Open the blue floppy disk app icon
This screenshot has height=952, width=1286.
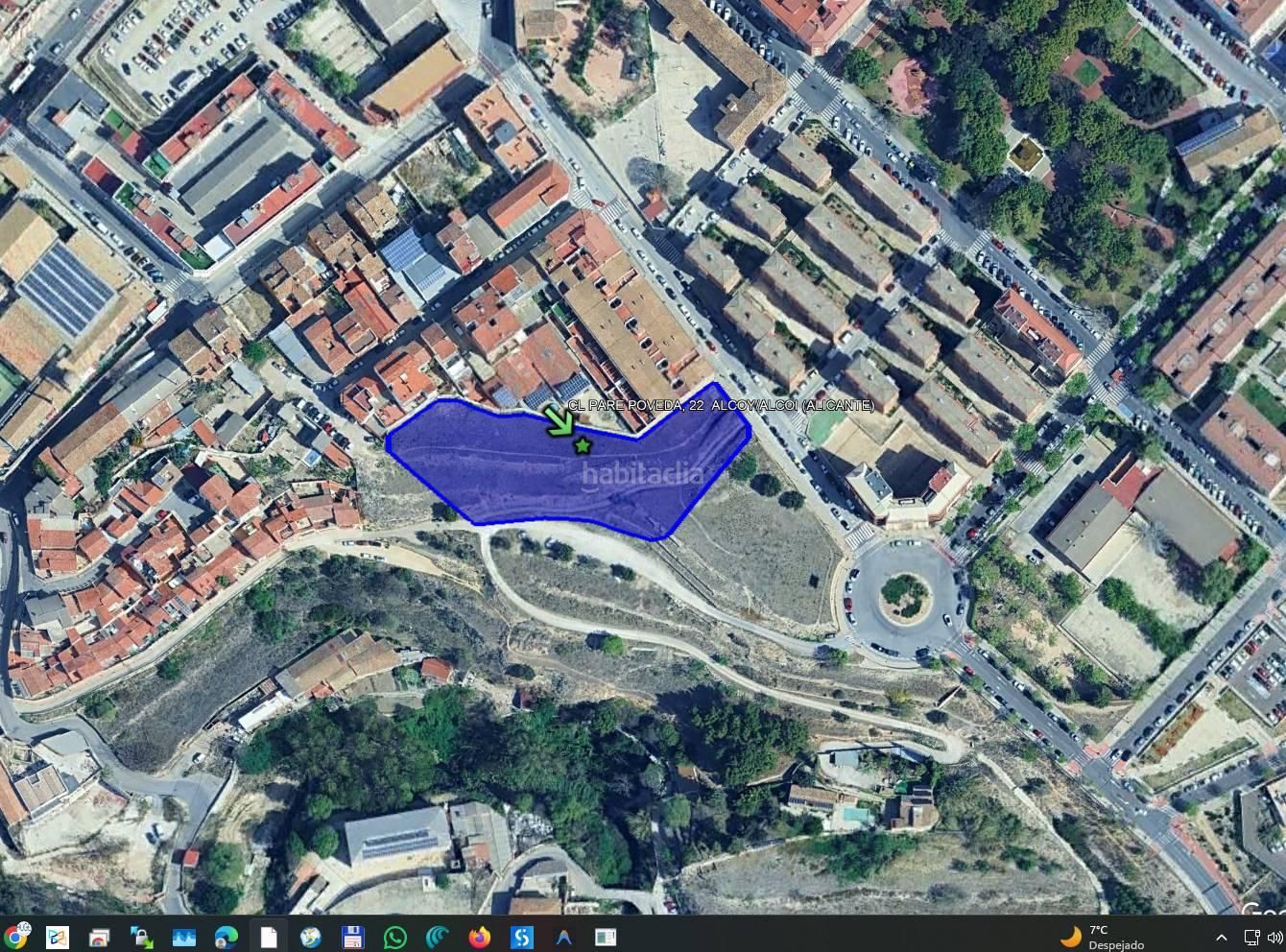[352, 937]
